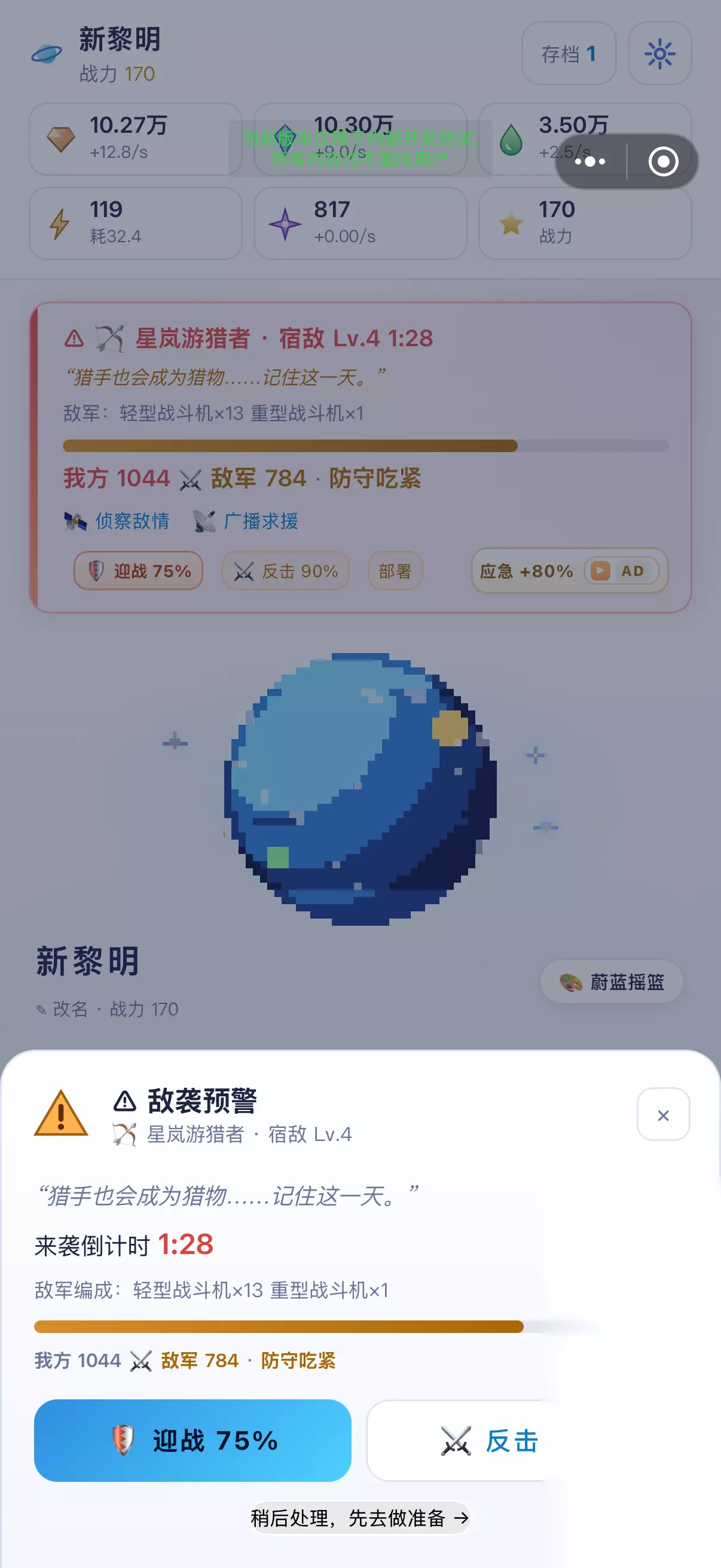Tap 迎战 75% chip on the threat card

pos(138,571)
